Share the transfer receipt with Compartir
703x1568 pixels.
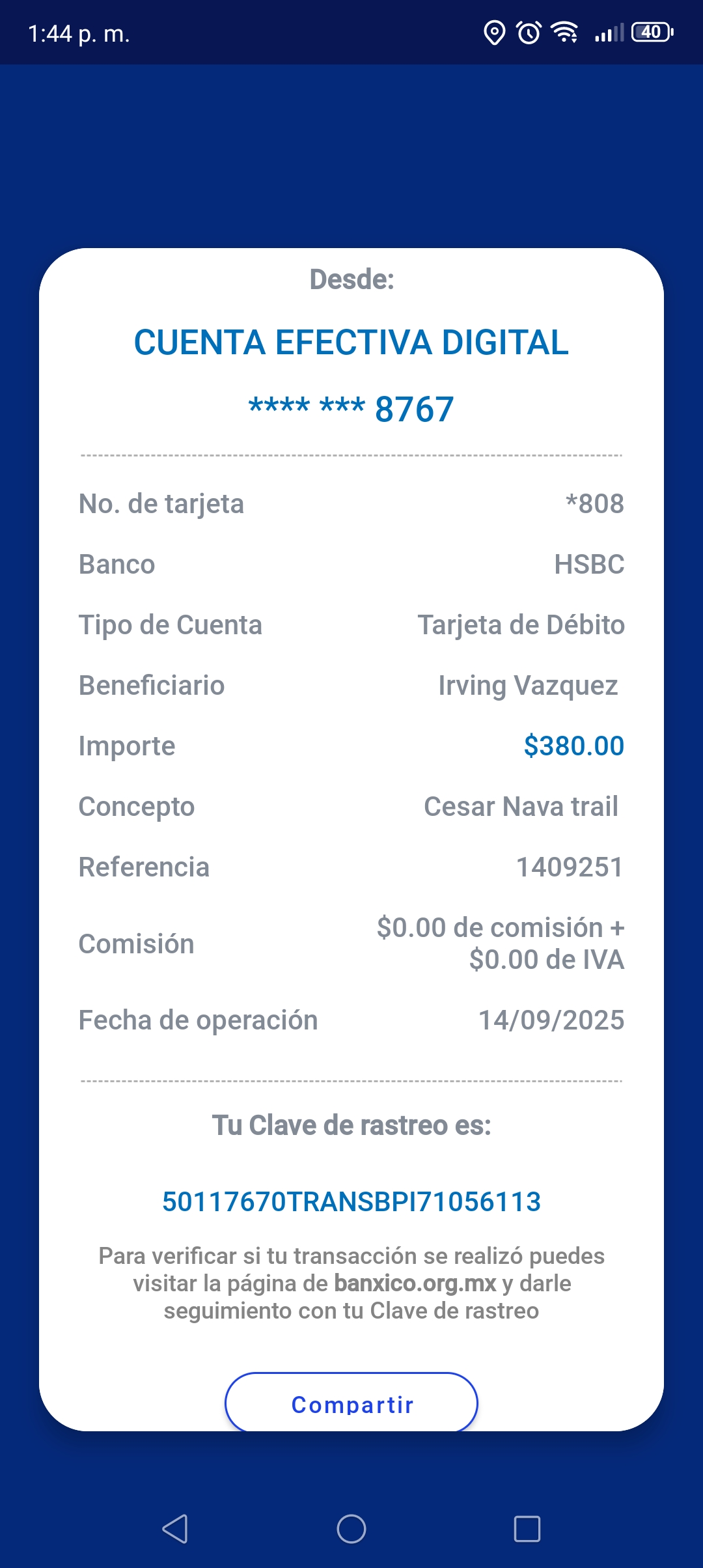click(351, 1404)
